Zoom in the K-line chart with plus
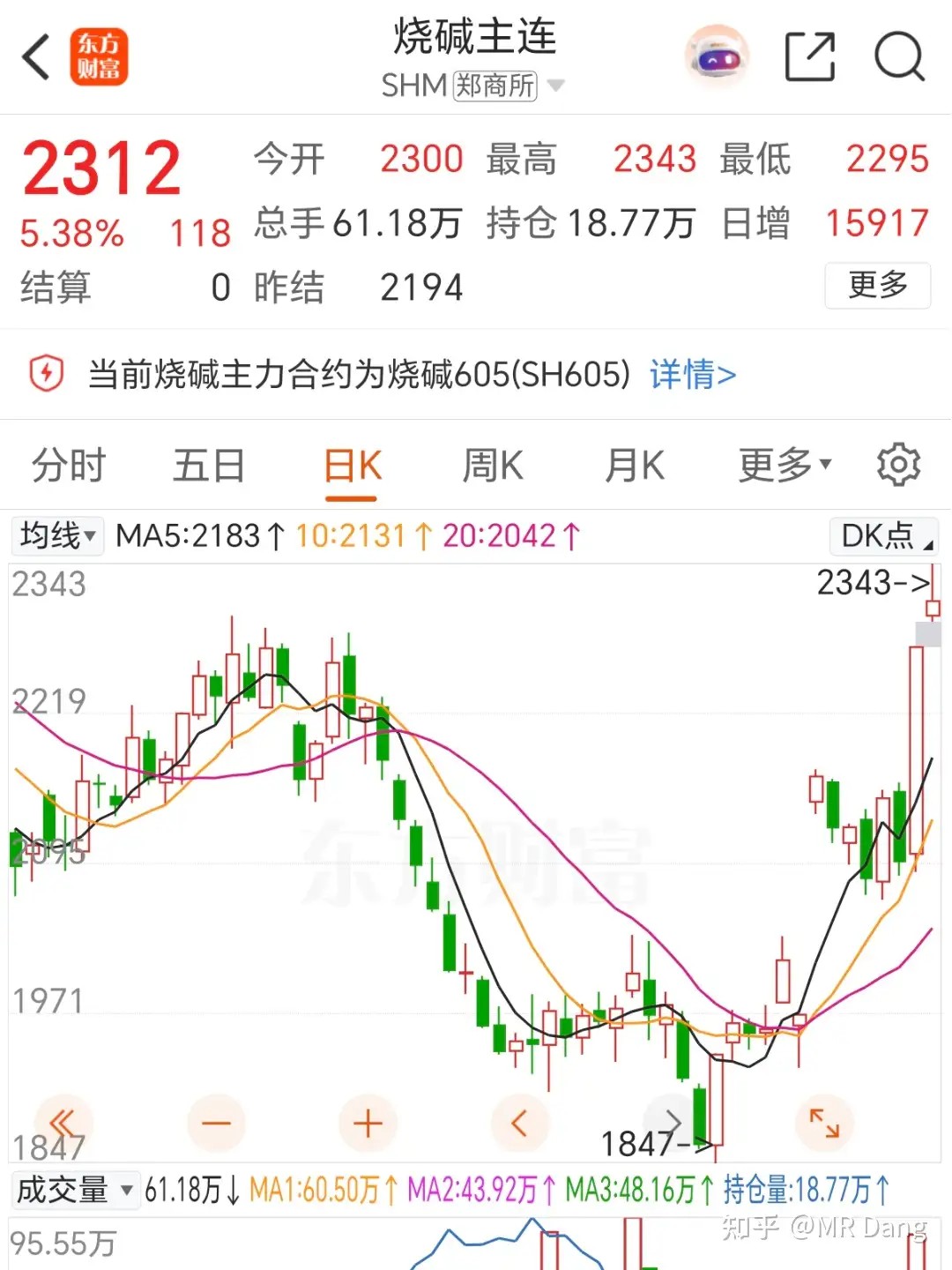The image size is (952, 1270). pyautogui.click(x=368, y=1123)
